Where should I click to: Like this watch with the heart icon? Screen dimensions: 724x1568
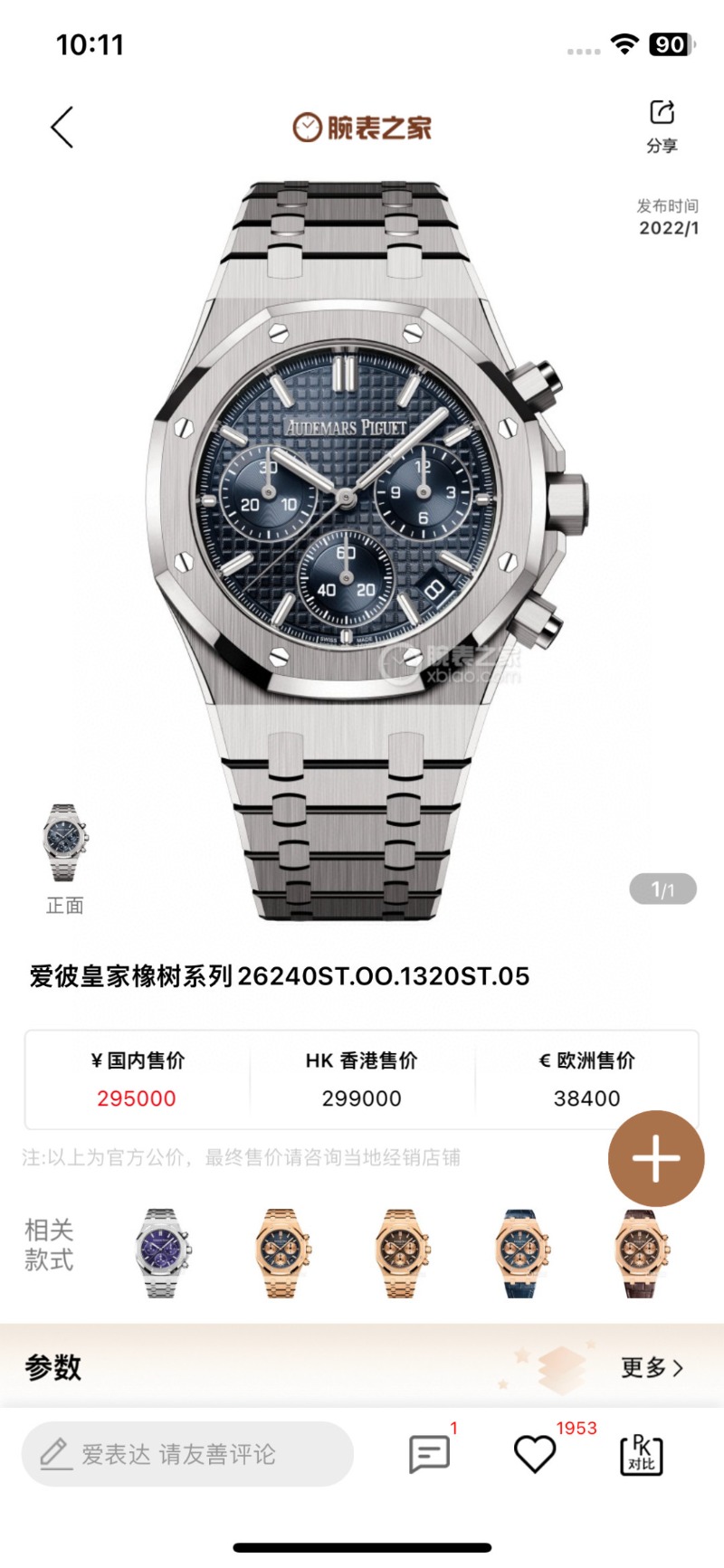535,1454
